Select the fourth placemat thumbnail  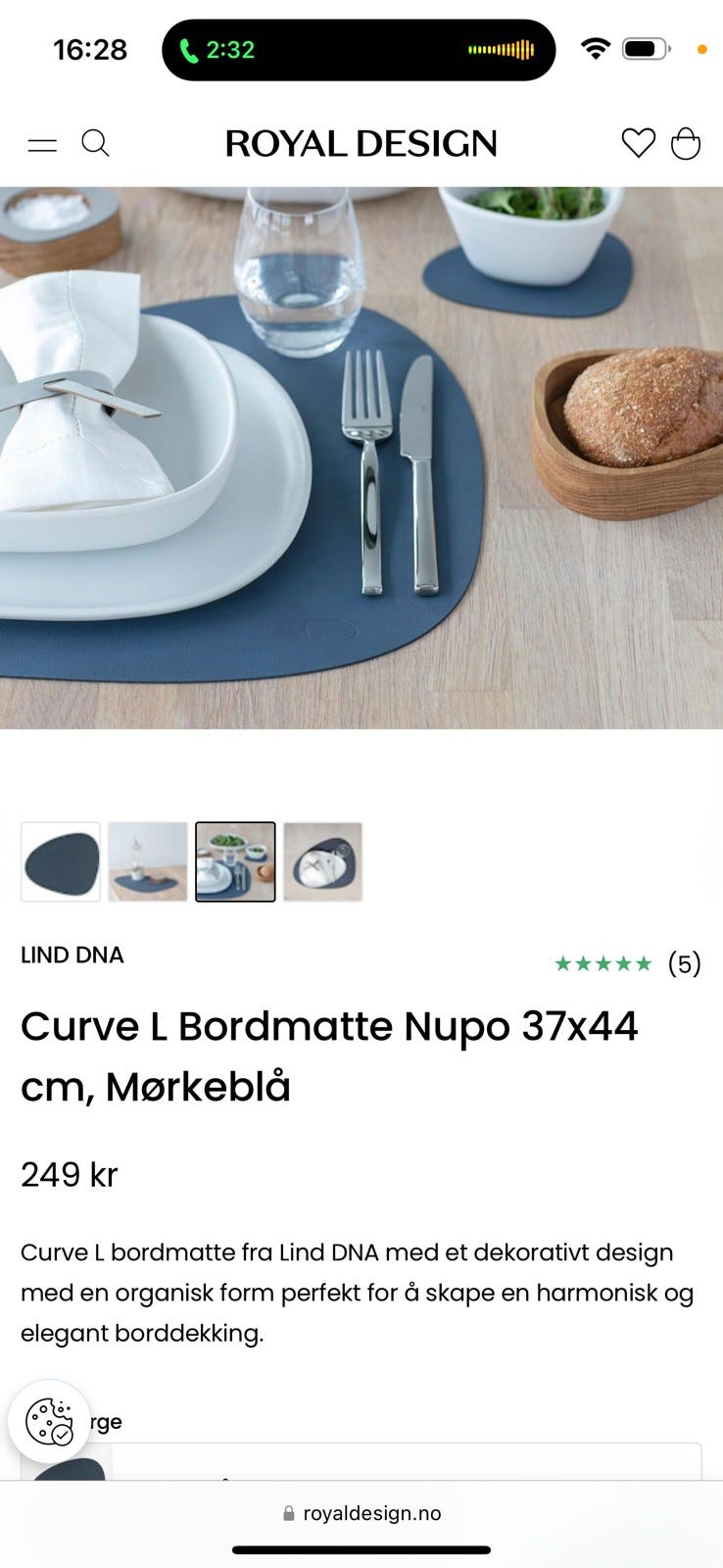(x=322, y=861)
